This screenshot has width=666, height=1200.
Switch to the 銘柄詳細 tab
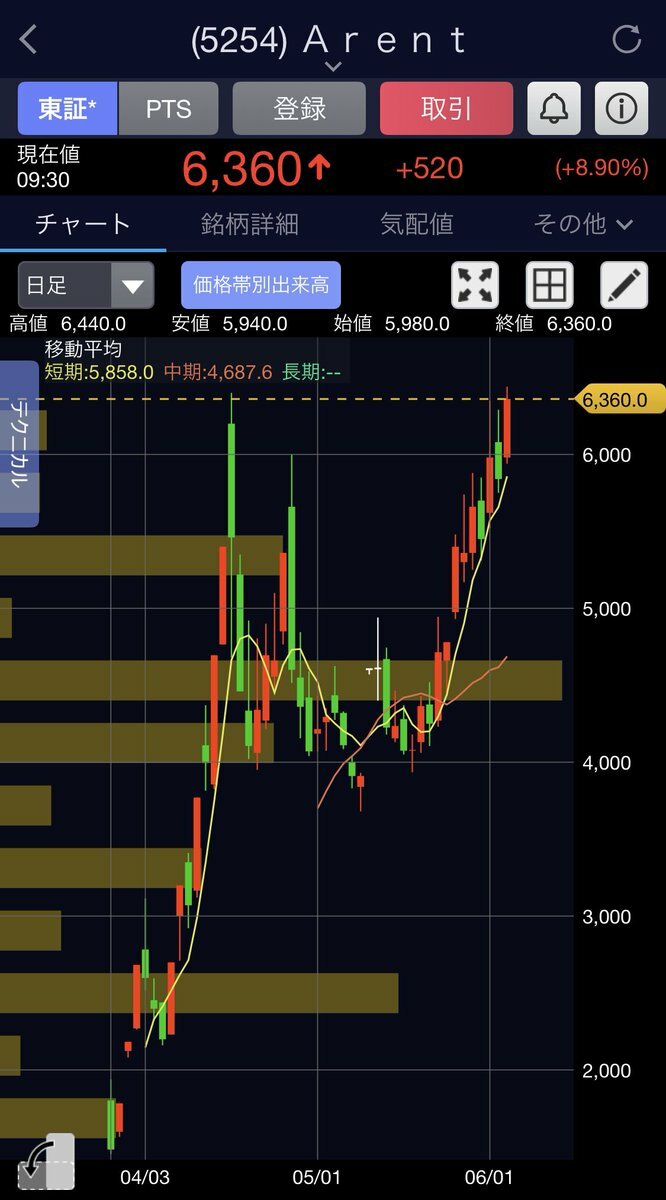click(249, 223)
